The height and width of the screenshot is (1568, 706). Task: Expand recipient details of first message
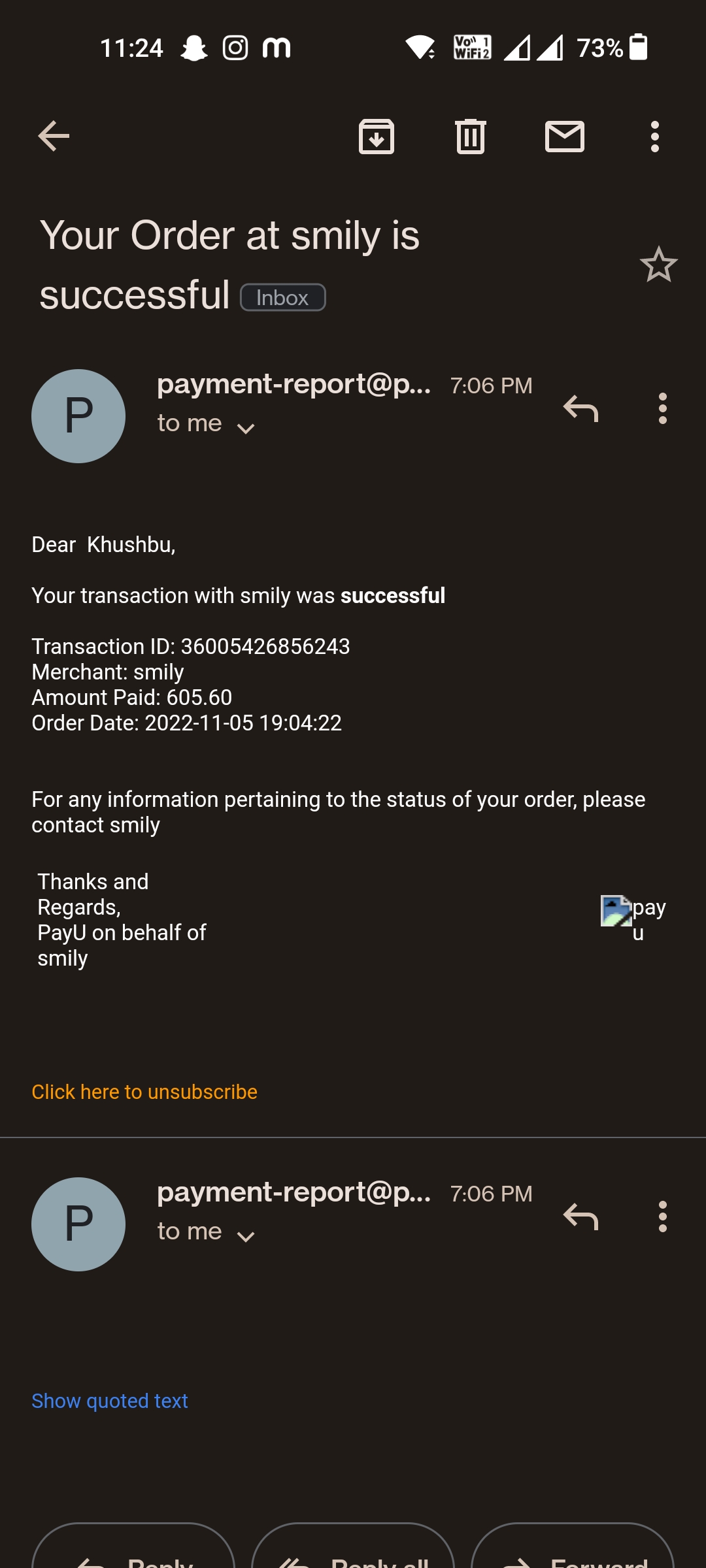pos(245,428)
